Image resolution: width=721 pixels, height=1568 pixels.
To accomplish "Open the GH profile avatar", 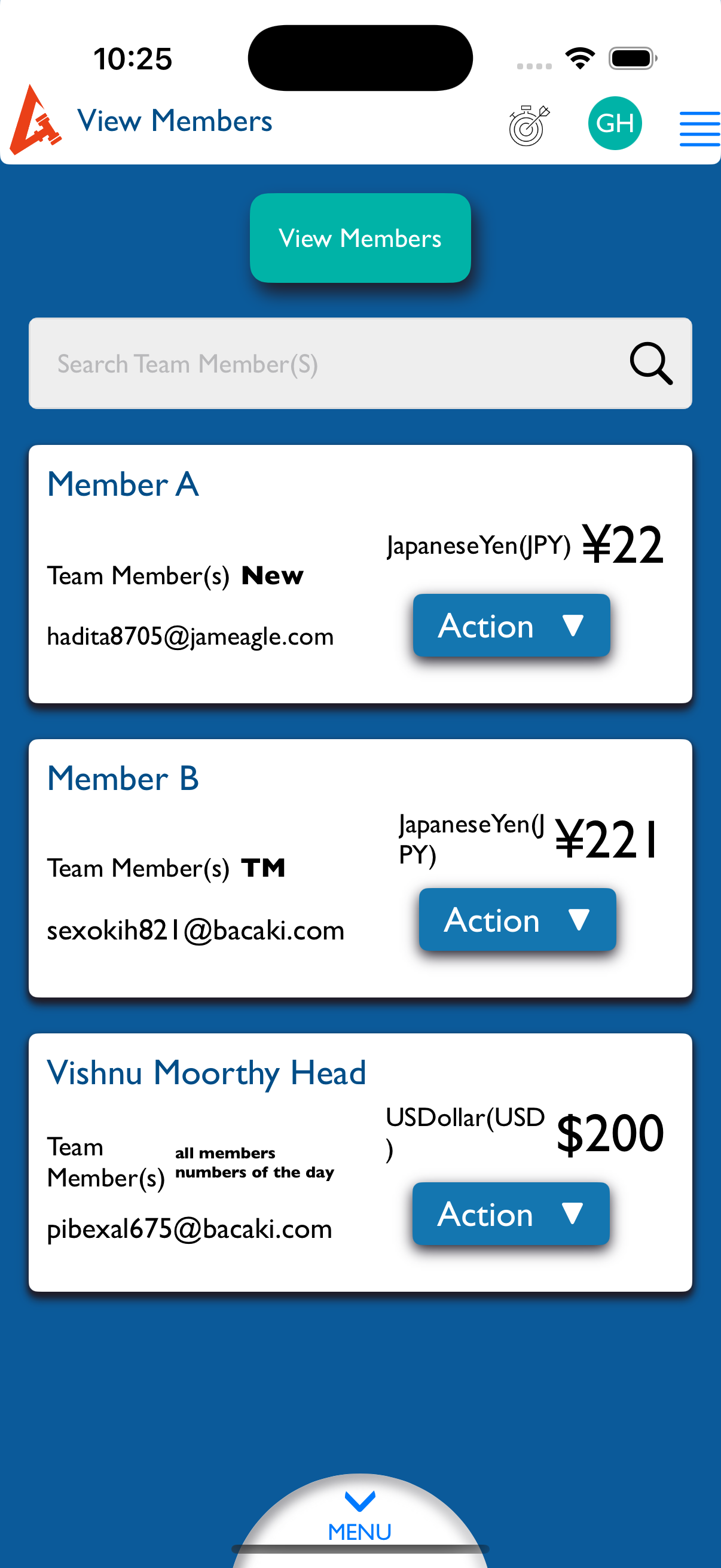I will (615, 123).
